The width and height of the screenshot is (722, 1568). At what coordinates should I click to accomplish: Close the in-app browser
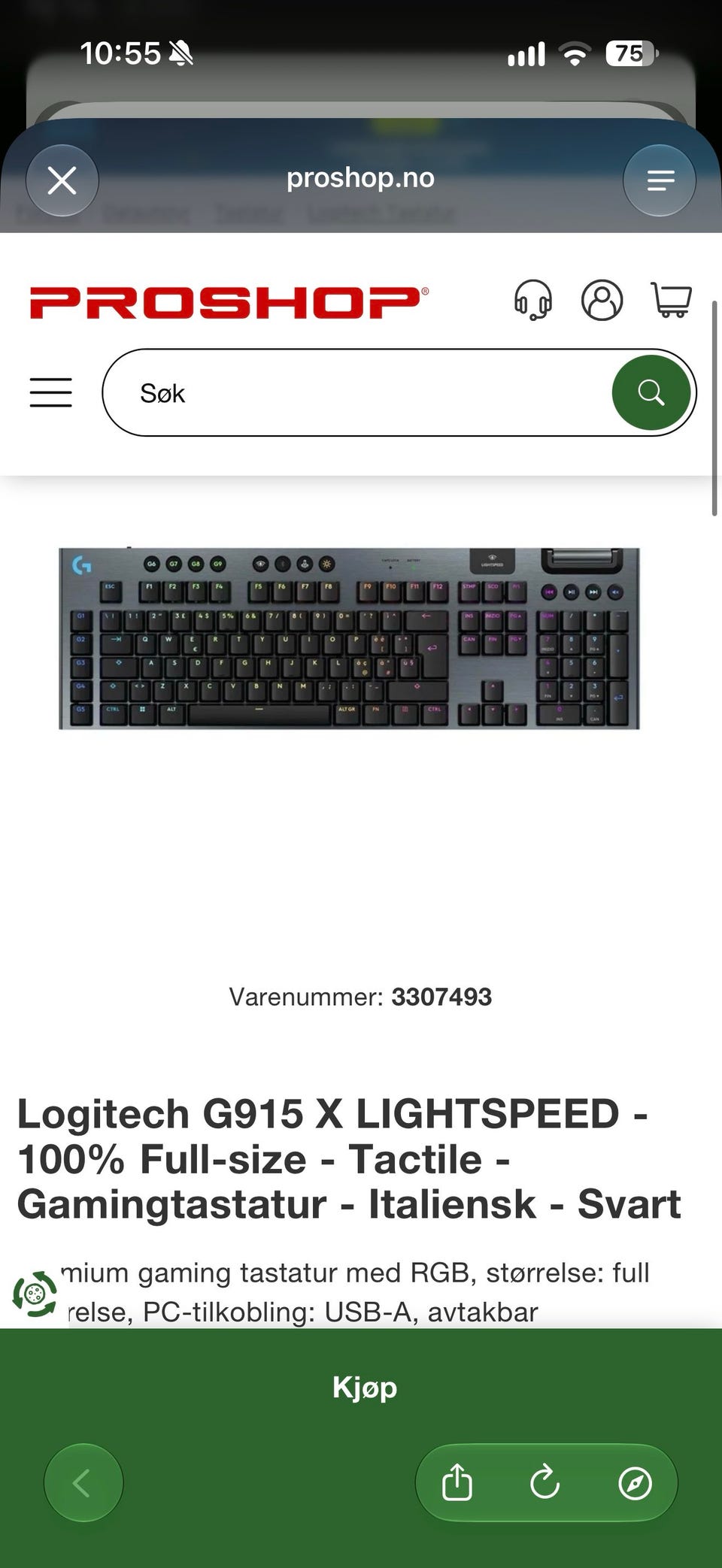(x=62, y=180)
